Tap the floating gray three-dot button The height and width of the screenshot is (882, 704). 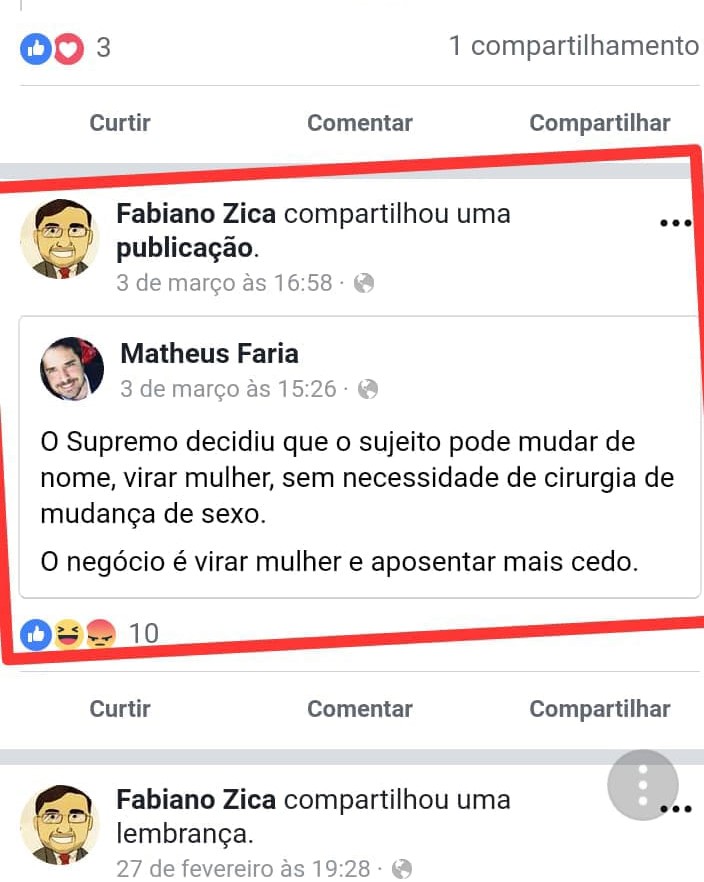pos(643,786)
